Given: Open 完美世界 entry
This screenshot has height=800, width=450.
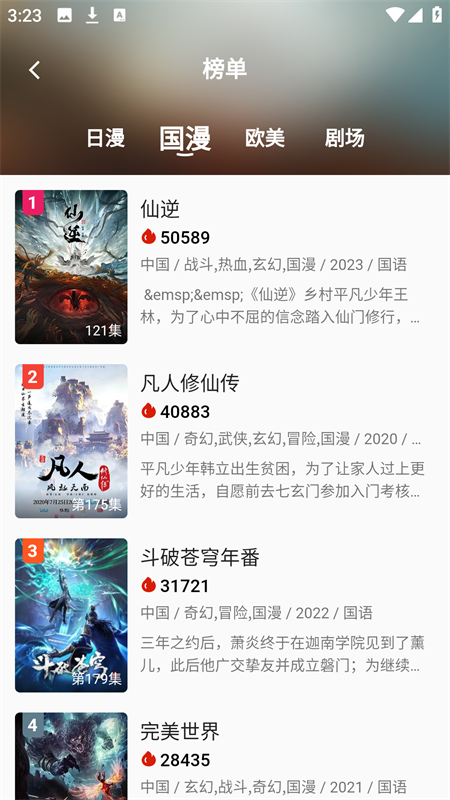Looking at the screenshot, I should 225,756.
